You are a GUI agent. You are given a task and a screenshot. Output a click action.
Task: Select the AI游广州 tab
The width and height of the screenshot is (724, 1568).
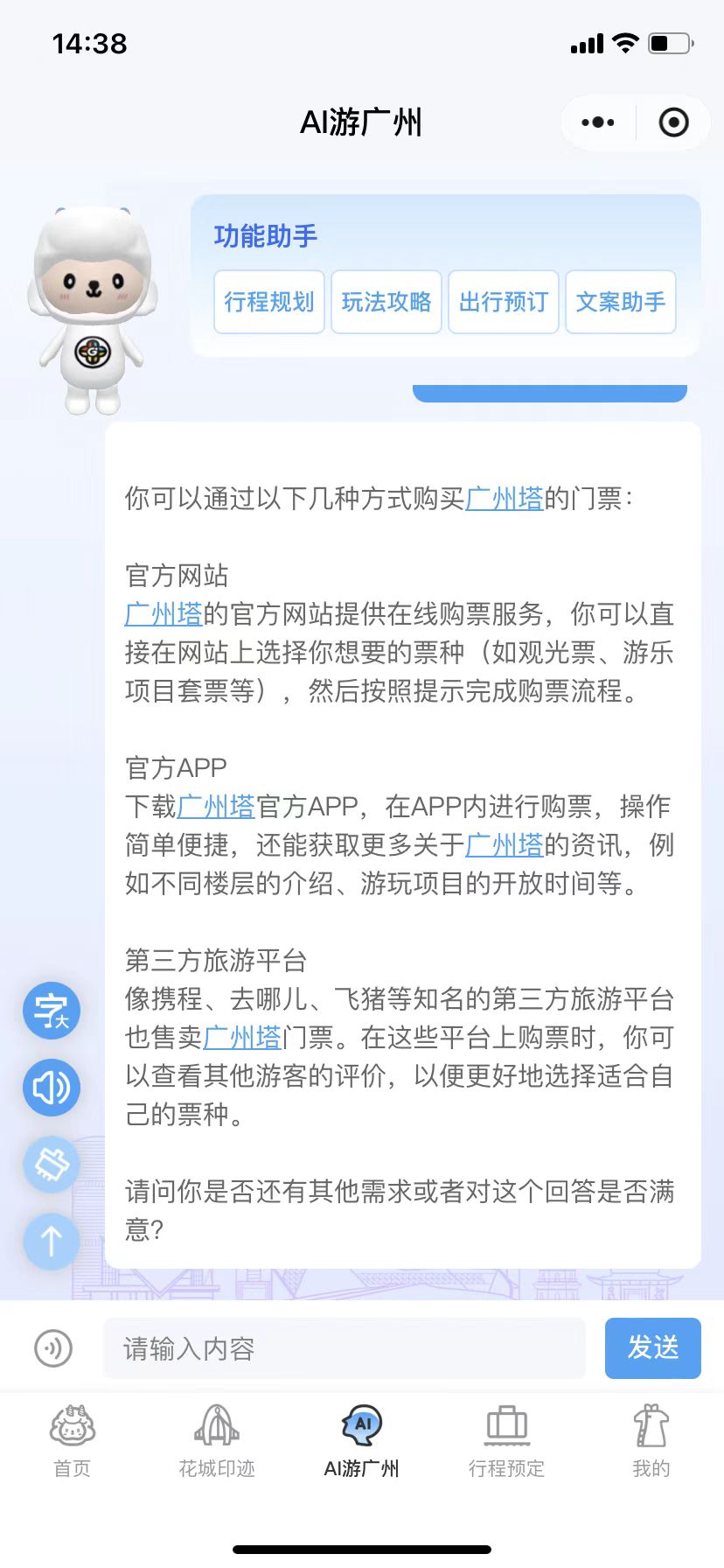pos(361,1440)
